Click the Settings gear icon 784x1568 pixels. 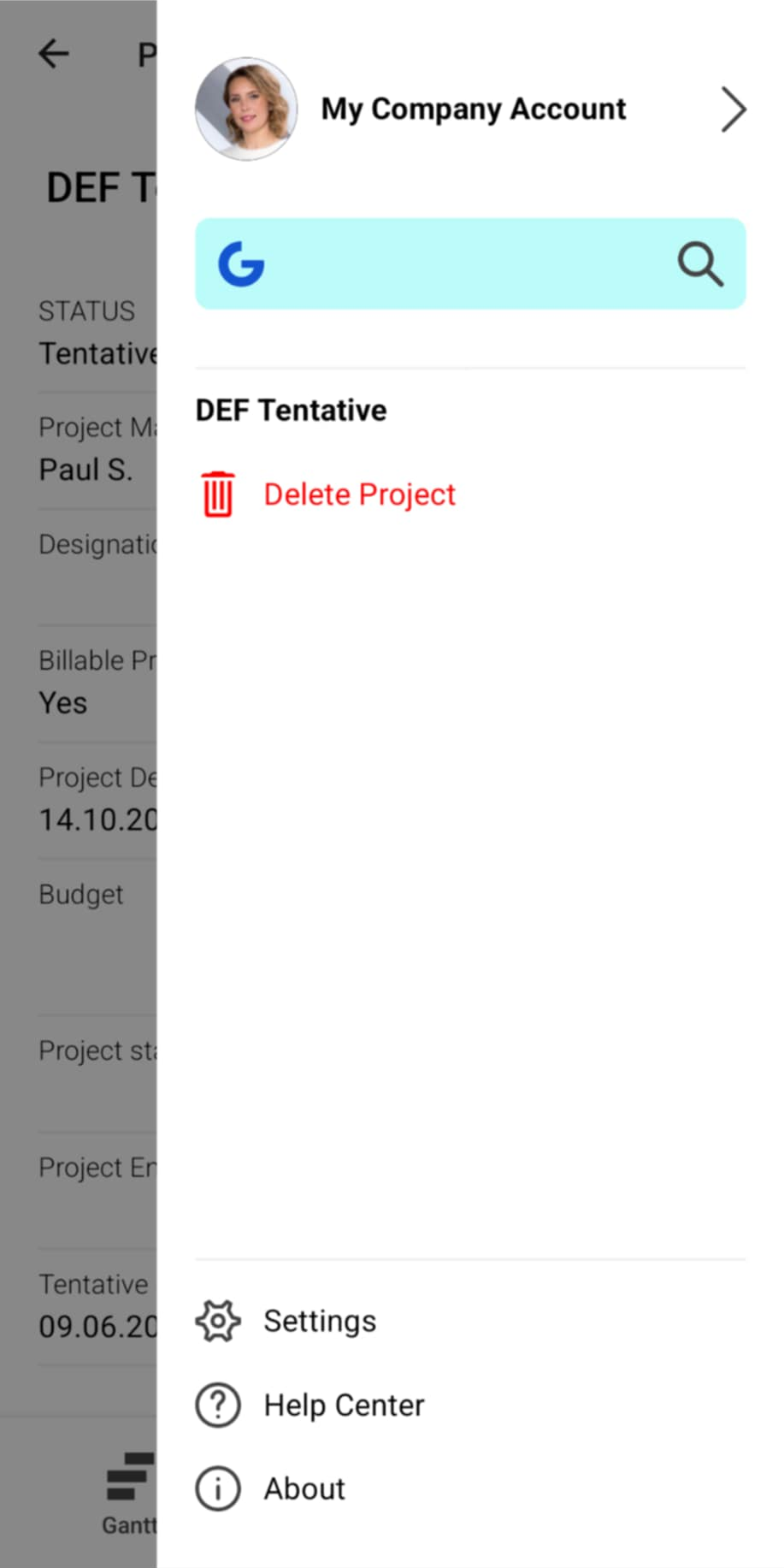tap(217, 1320)
